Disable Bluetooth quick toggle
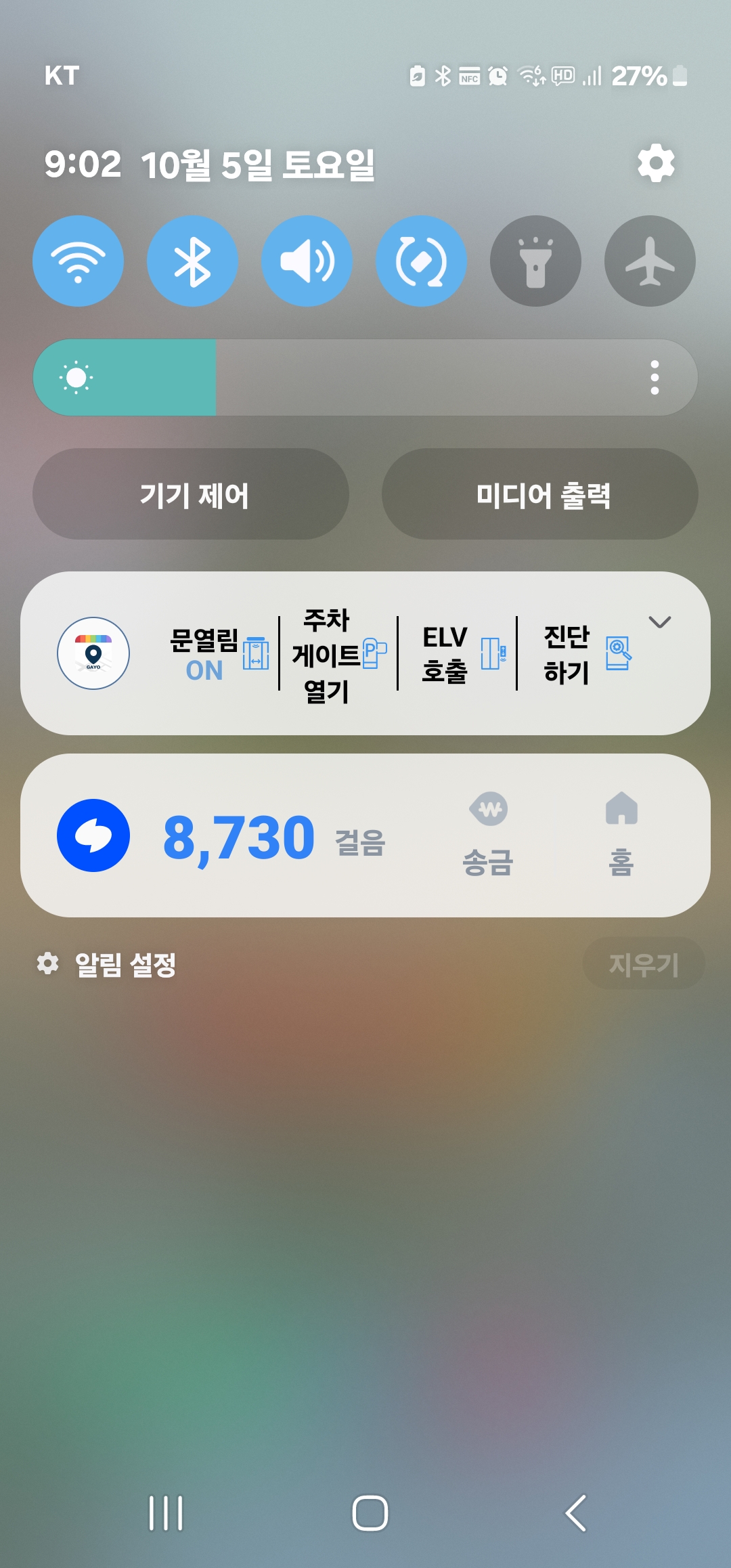Screen dimensions: 731x1568 (x=193, y=261)
